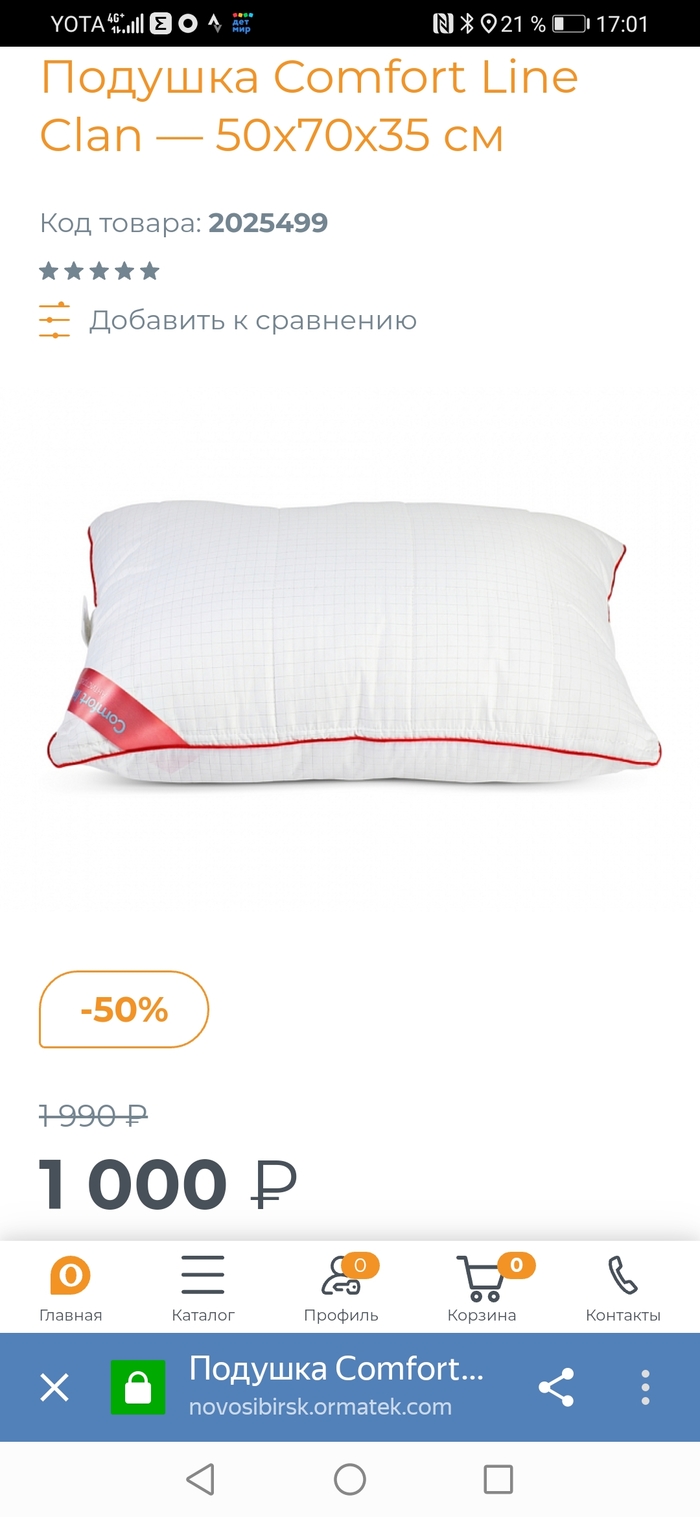The width and height of the screenshot is (700, 1517).
Task: Open the Каталог menu
Action: pos(203,1289)
